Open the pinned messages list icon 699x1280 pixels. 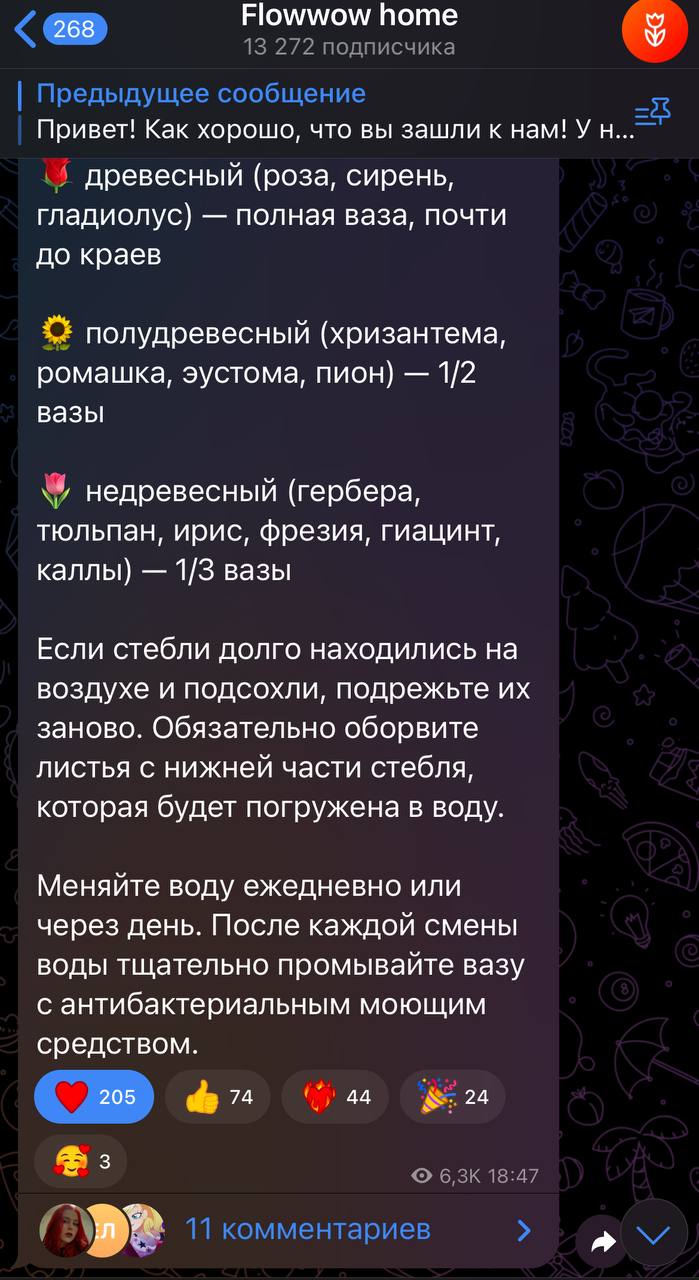653,112
